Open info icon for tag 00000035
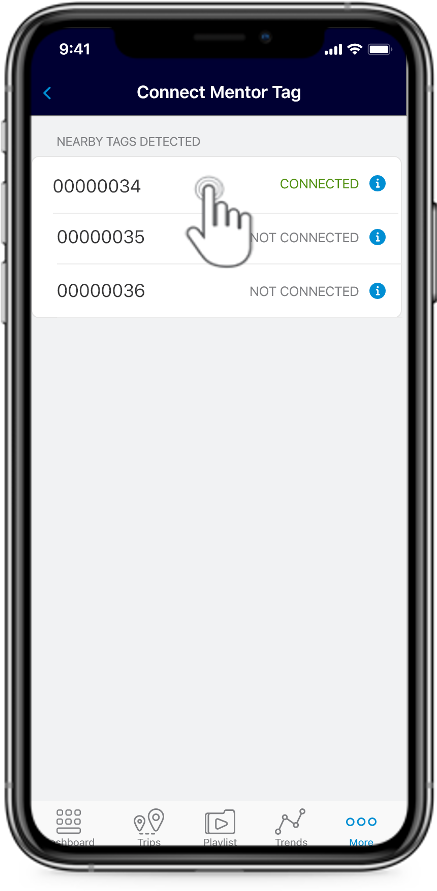437x891 pixels. [377, 237]
